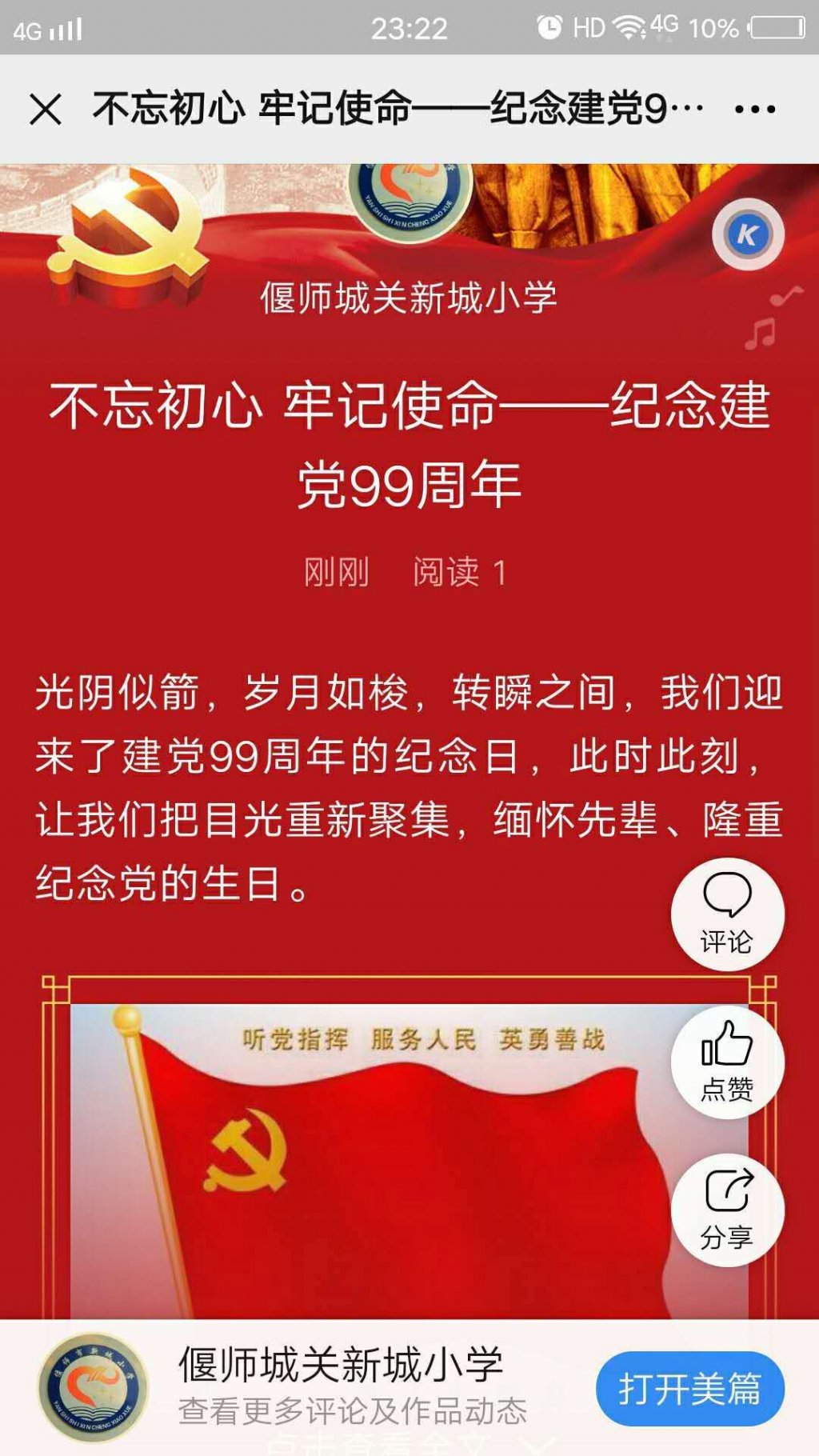The width and height of the screenshot is (819, 1456).
Task: Like the article with 点赞
Action: pos(727,1062)
